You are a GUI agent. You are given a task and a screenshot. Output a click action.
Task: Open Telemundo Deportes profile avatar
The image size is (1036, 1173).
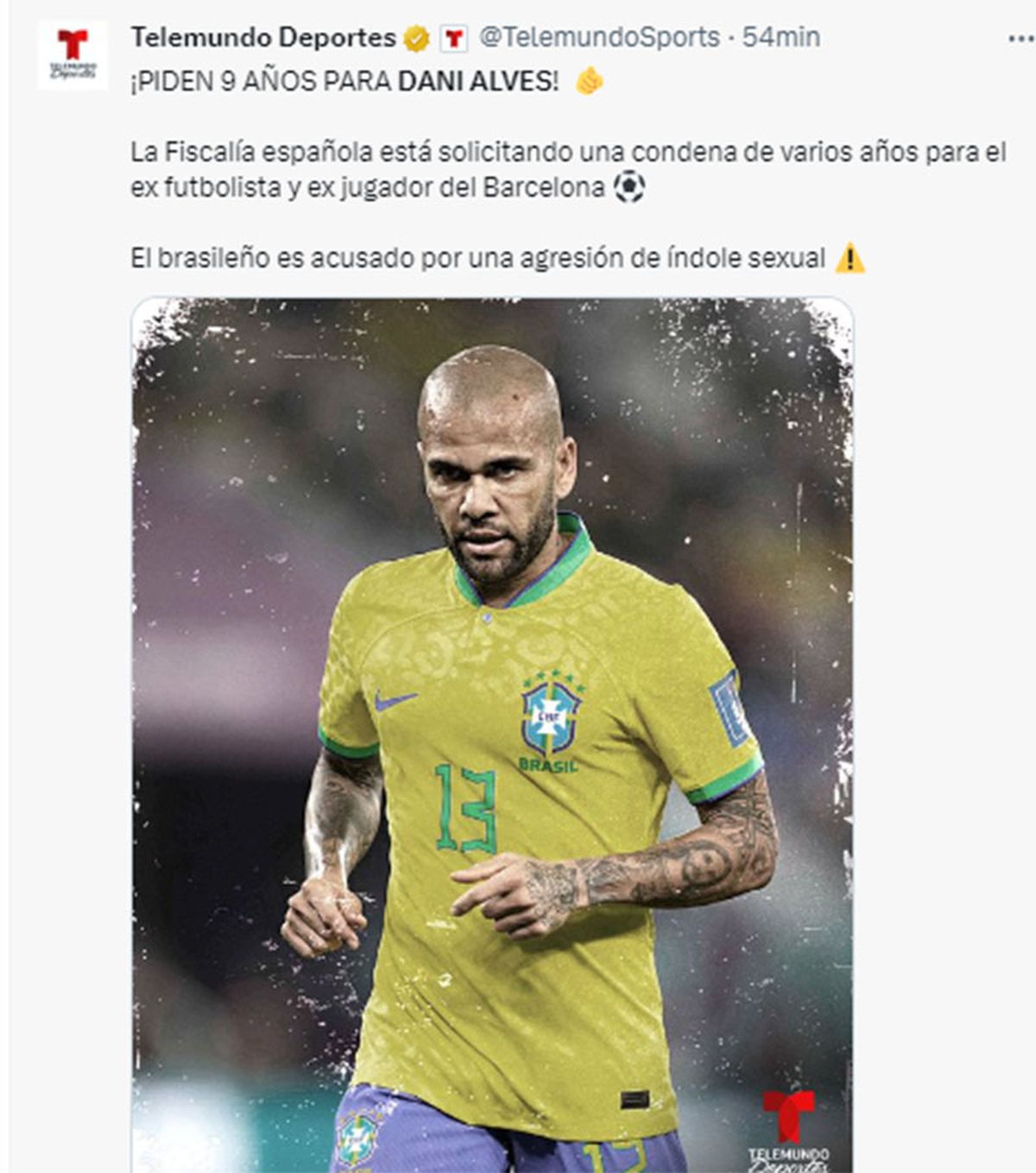[x=73, y=56]
